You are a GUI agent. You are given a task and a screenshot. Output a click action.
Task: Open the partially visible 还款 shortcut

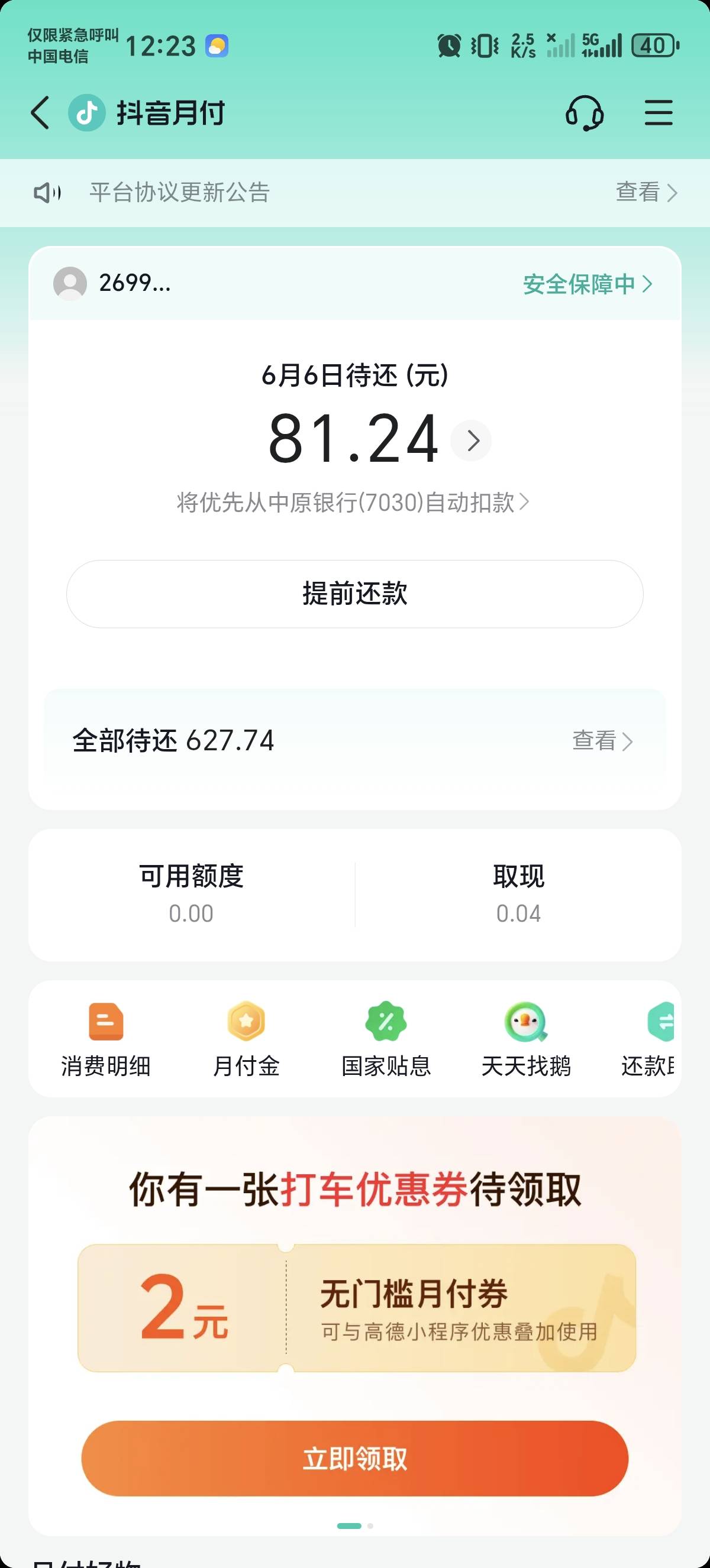(649, 1039)
